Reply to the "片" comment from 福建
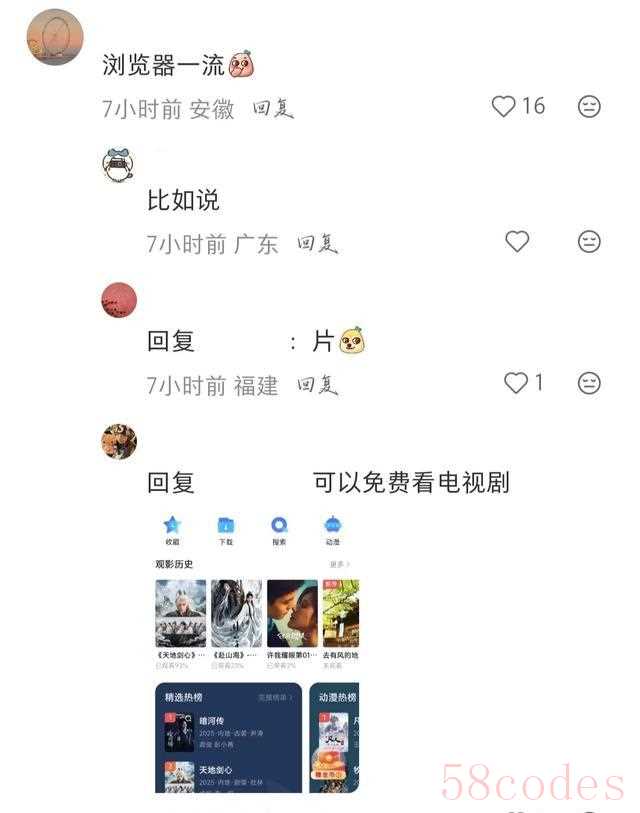 317,386
